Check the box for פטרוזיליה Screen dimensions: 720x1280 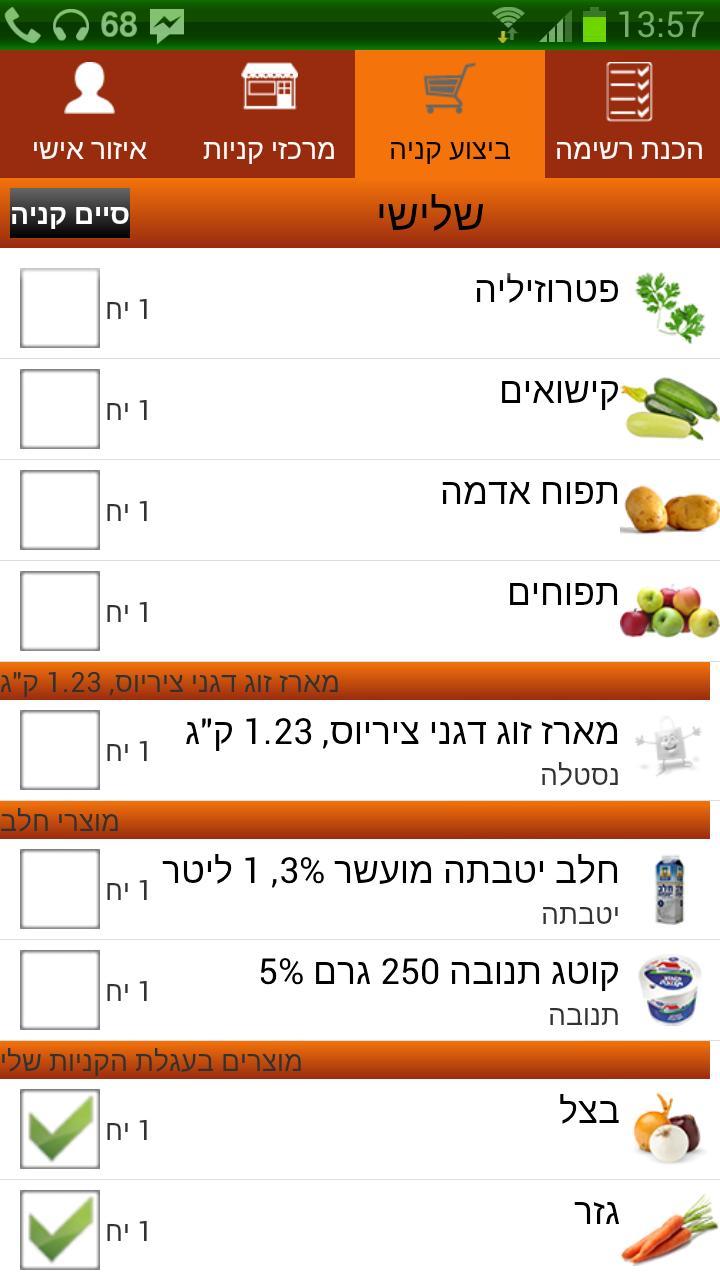[60, 308]
